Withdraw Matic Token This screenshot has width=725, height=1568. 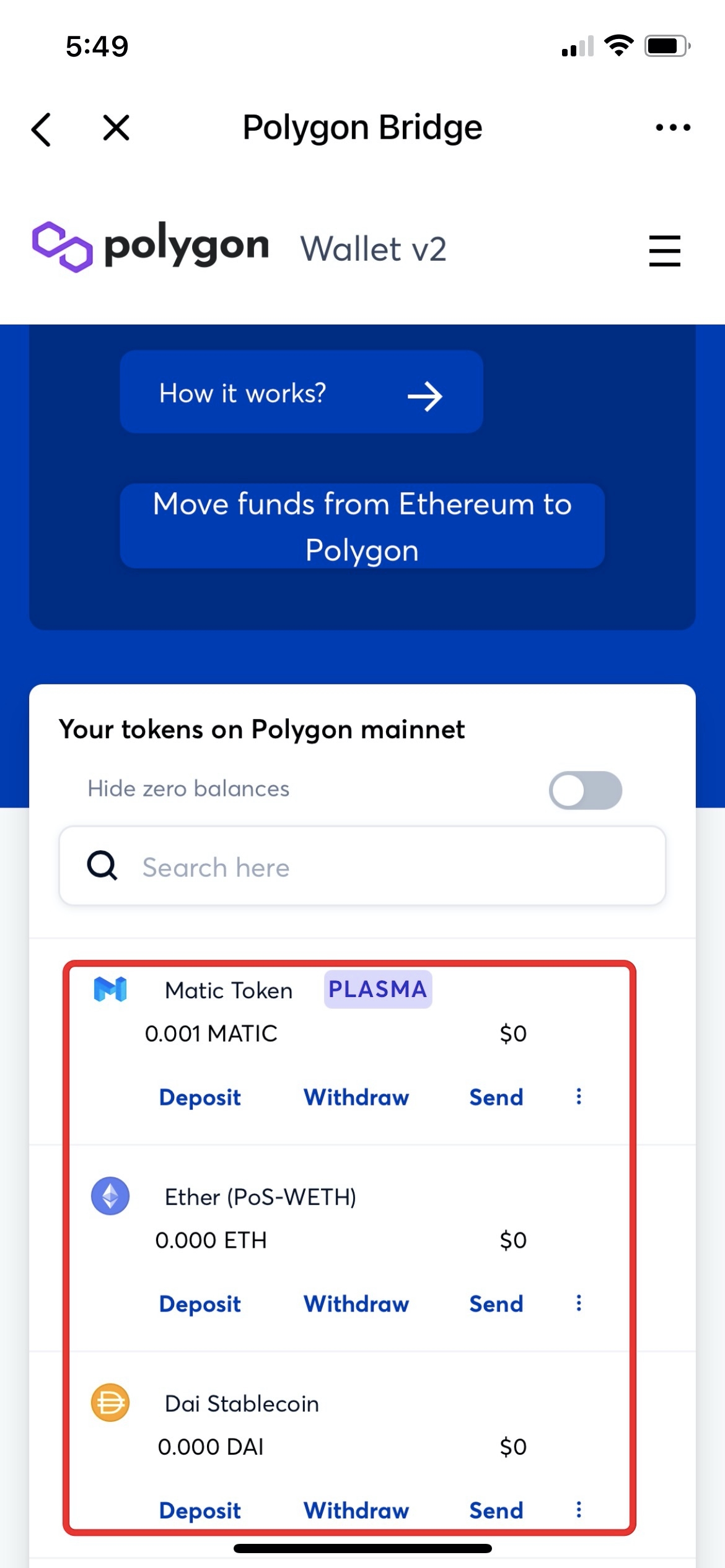(x=356, y=1097)
